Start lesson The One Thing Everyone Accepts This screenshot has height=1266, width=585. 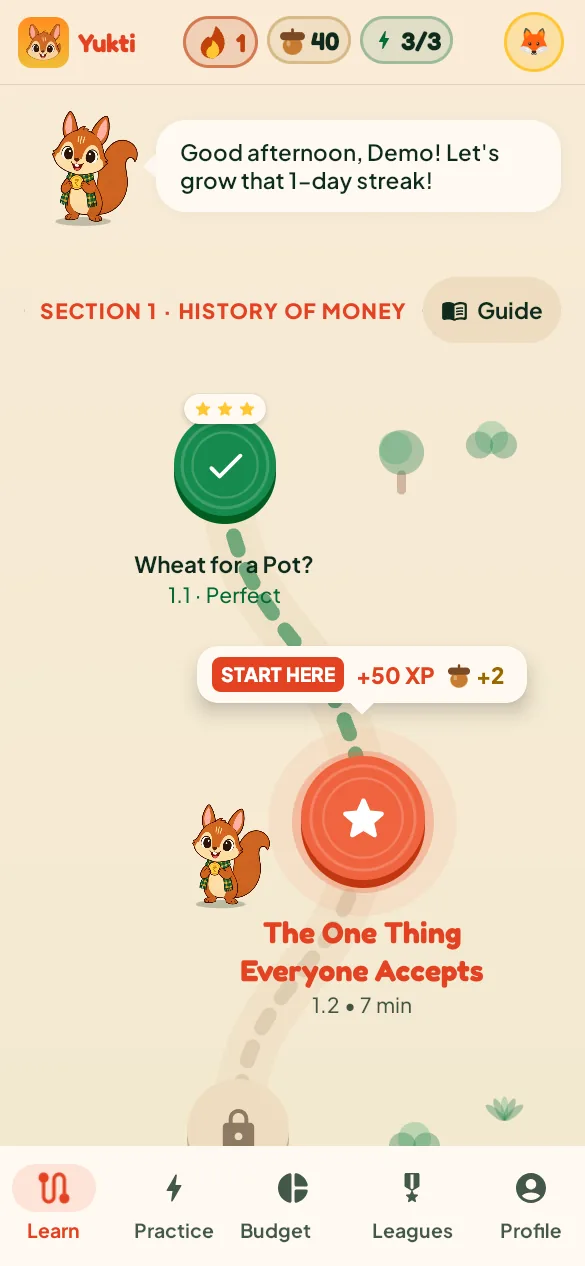pos(363,822)
